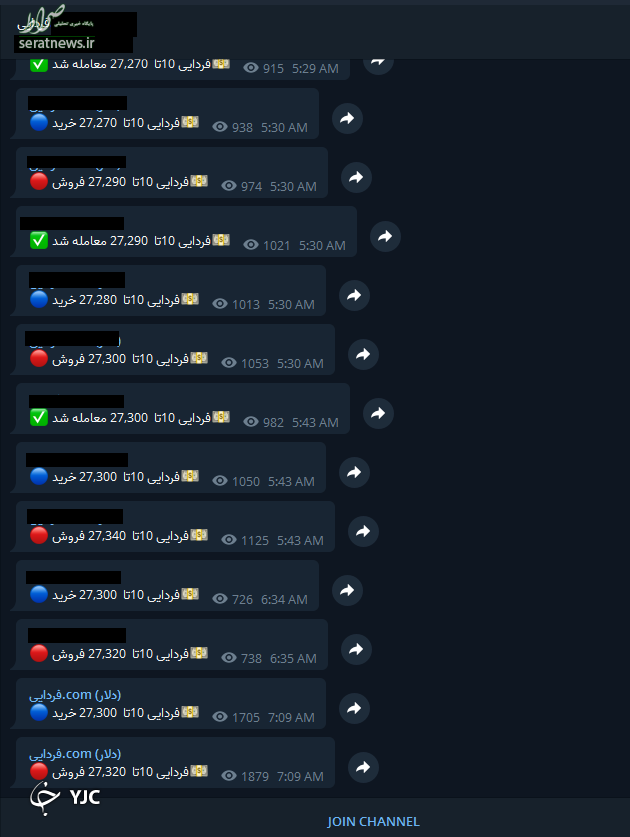Share the 7:09 AM message with 1705 views

point(354,708)
